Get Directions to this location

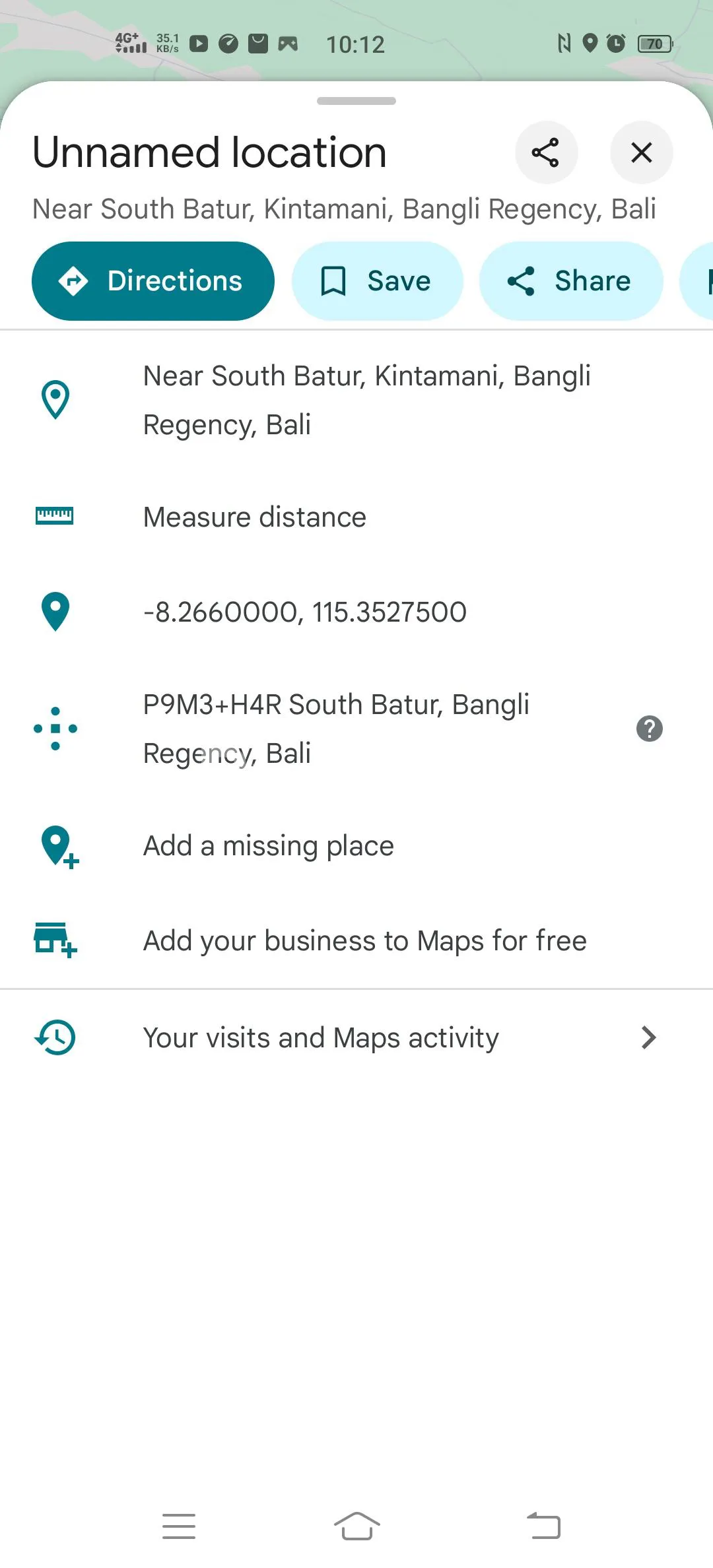[x=153, y=281]
